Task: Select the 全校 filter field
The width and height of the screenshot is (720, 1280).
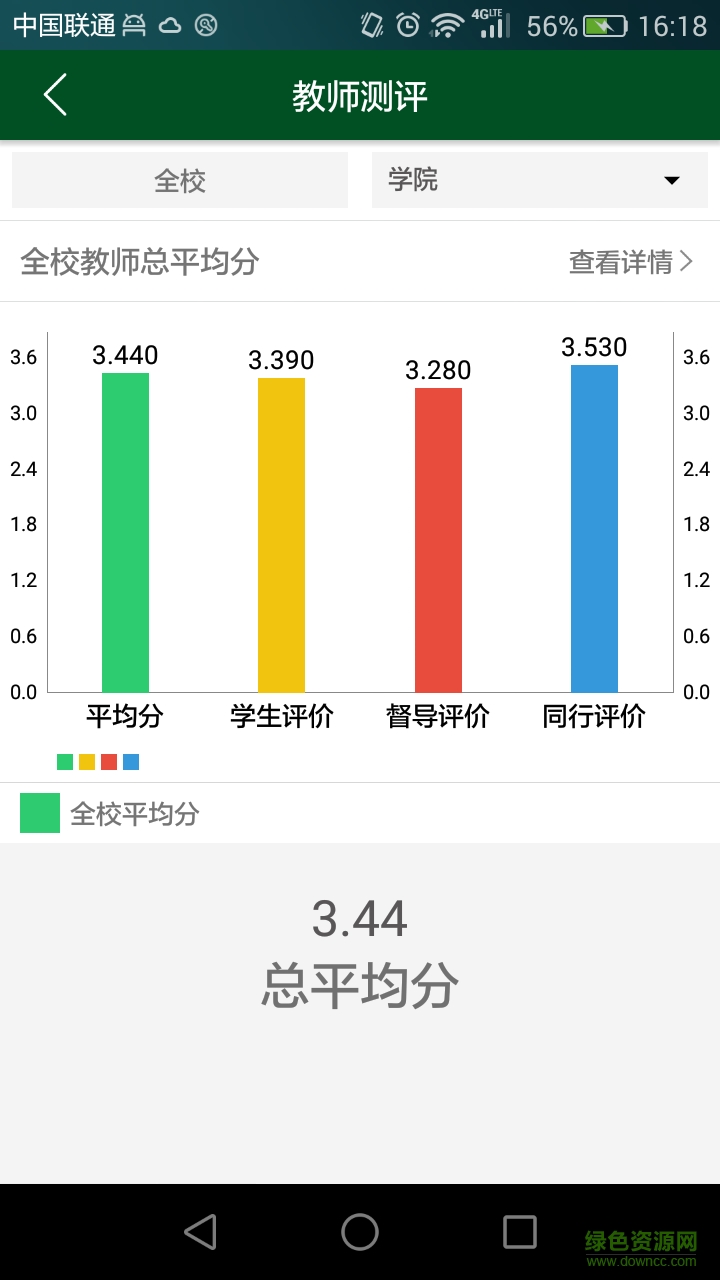Action: [180, 179]
